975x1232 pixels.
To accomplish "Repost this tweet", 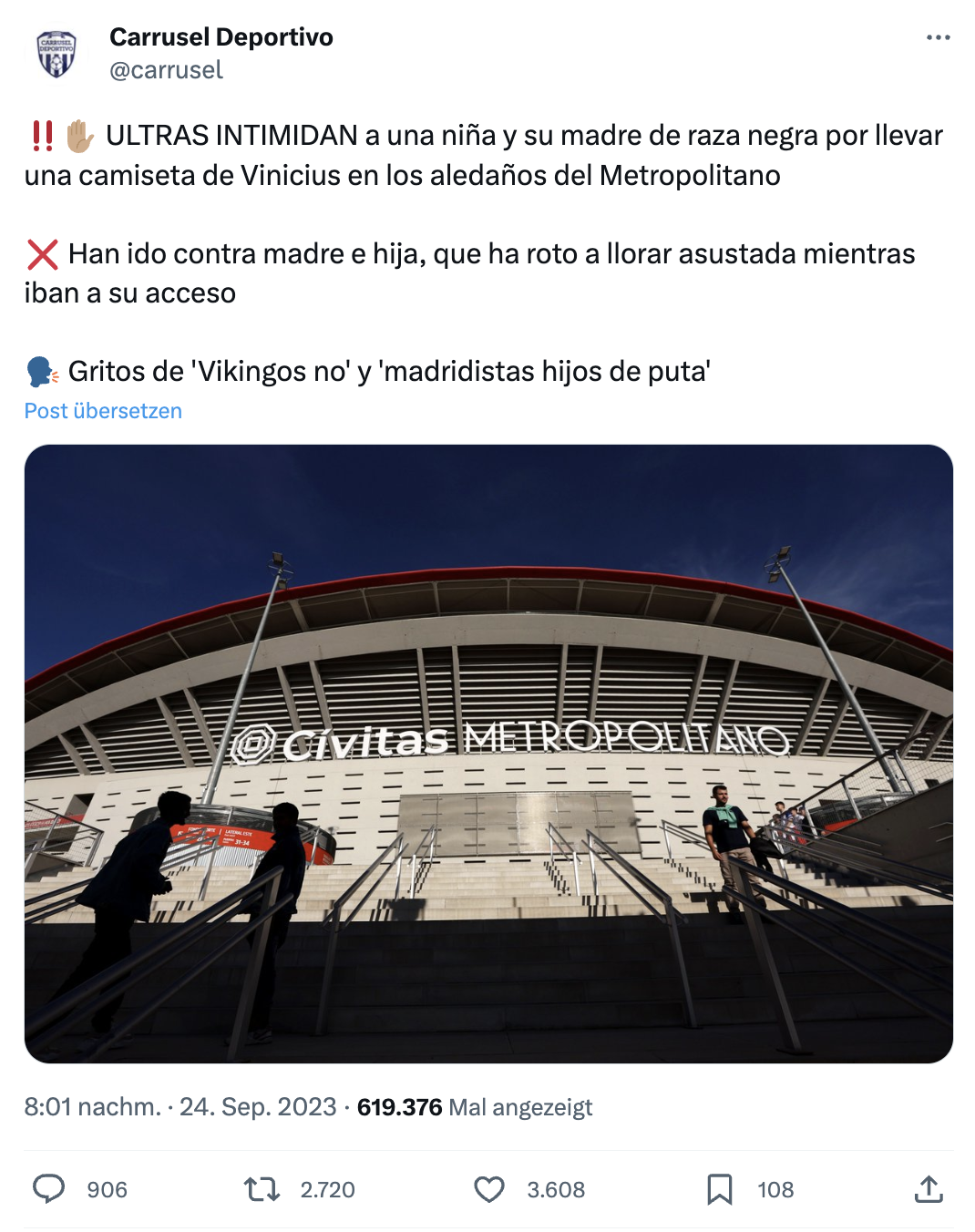I will point(262,1189).
